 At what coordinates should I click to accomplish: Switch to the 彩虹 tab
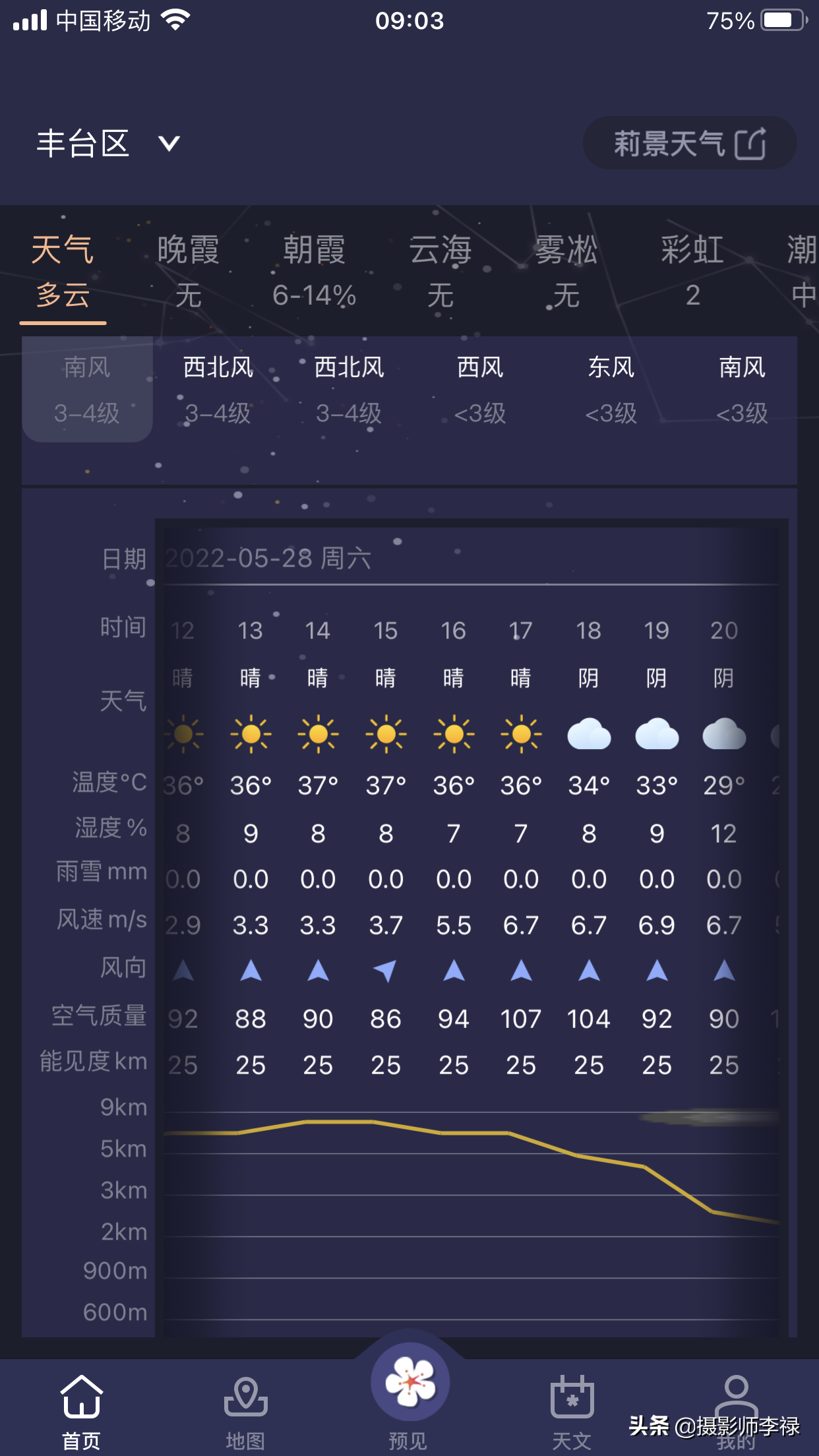pyautogui.click(x=692, y=272)
